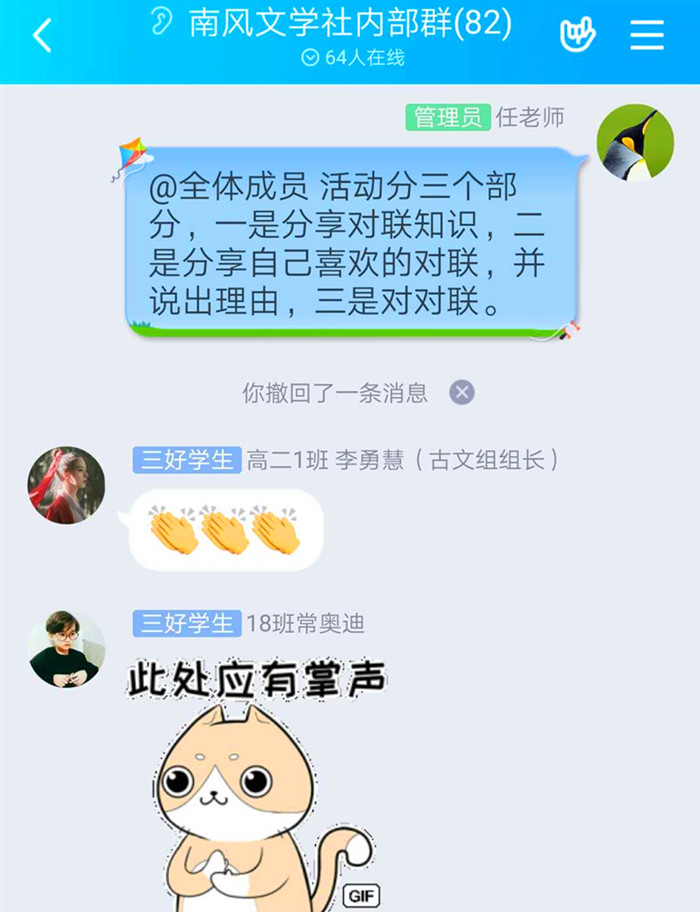This screenshot has height=912, width=700.
Task: View 李勇慧's avatar profile
Action: click(66, 485)
